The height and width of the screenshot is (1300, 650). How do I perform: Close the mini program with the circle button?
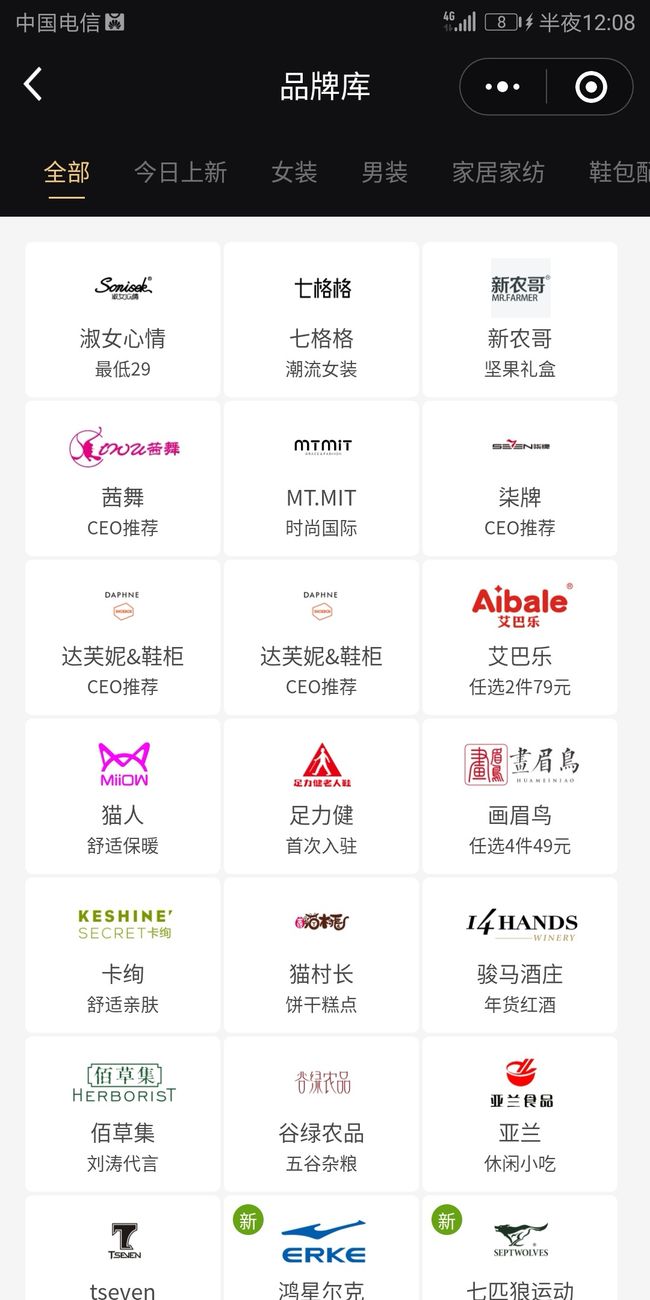coord(590,87)
